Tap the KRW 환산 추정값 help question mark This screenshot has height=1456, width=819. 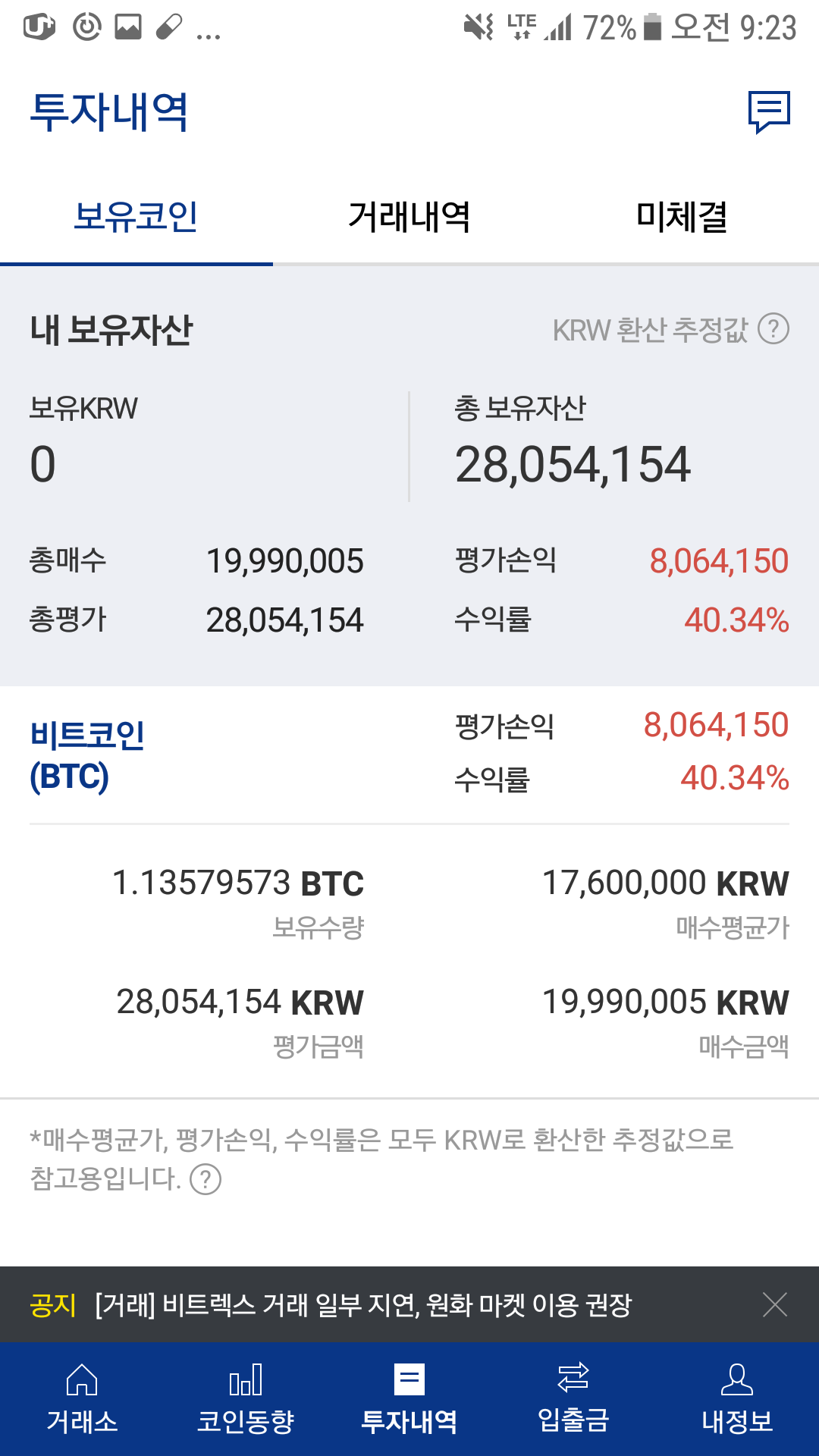[773, 329]
